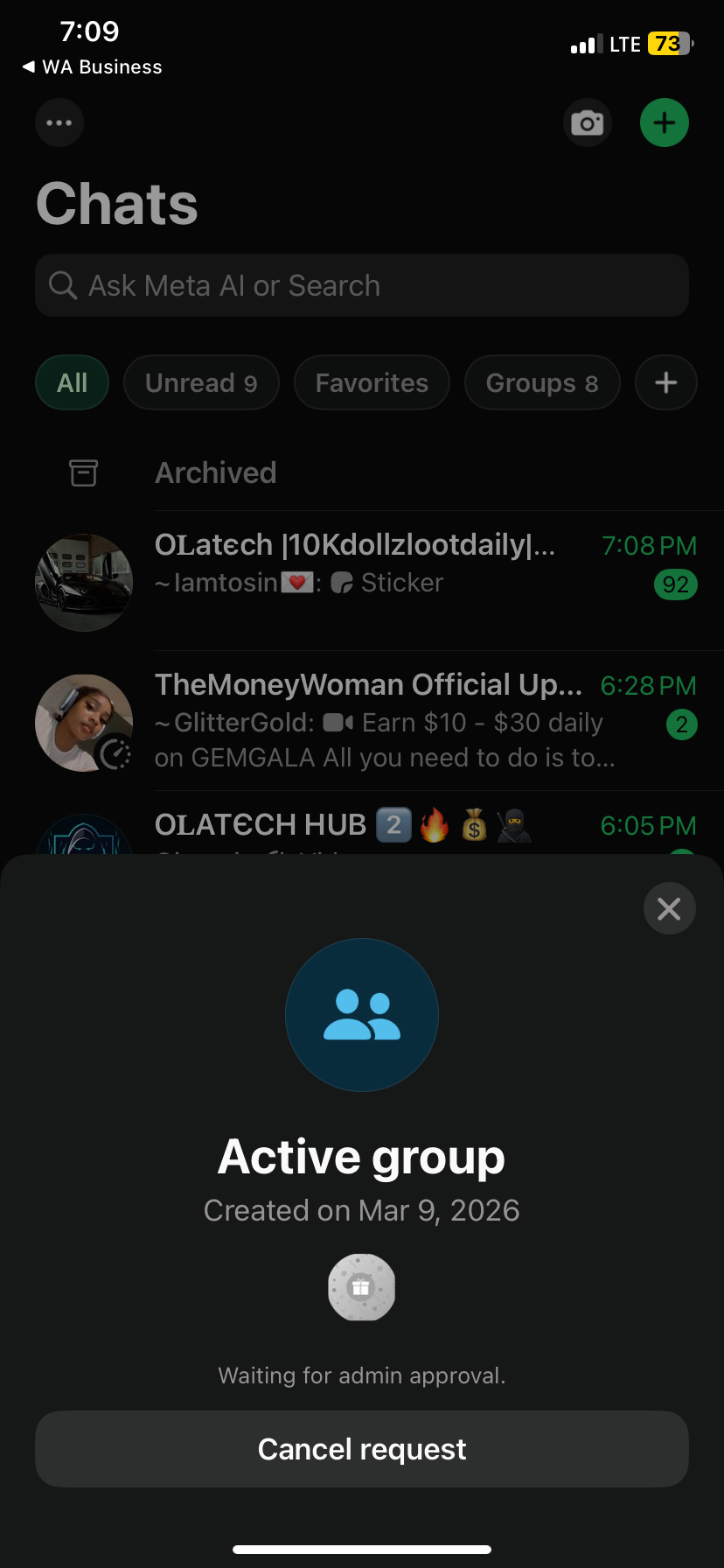Close the Active group sheet
This screenshot has width=724, height=1568.
click(669, 909)
